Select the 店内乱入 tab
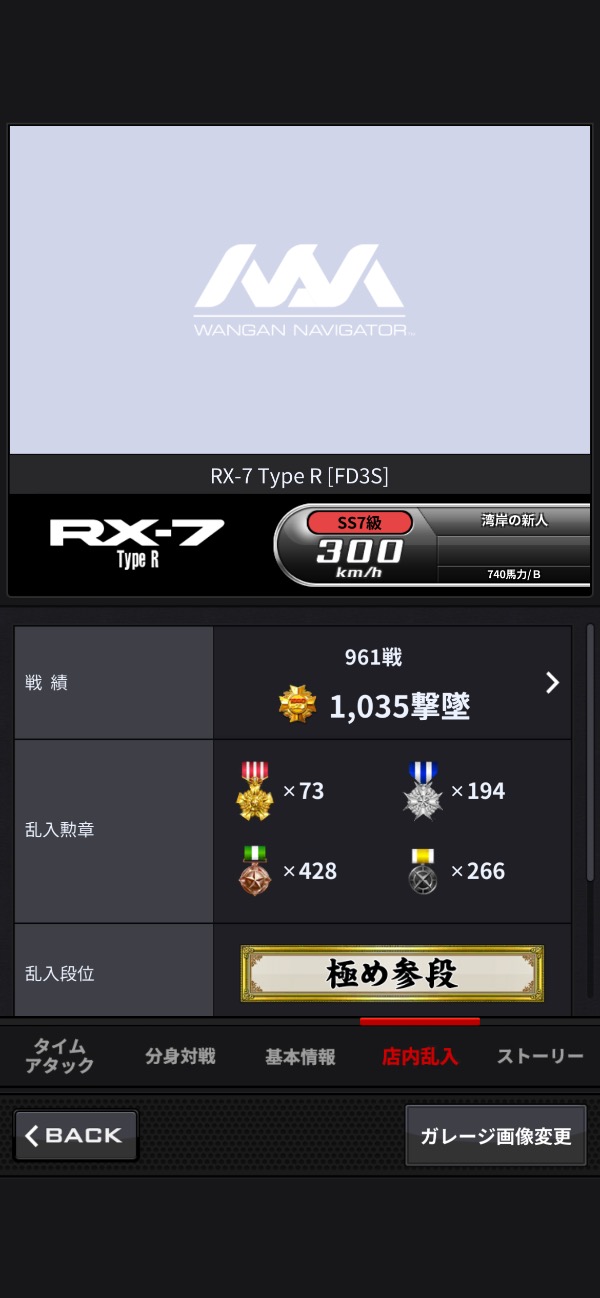Viewport: 600px width, 1298px height. (x=420, y=1056)
